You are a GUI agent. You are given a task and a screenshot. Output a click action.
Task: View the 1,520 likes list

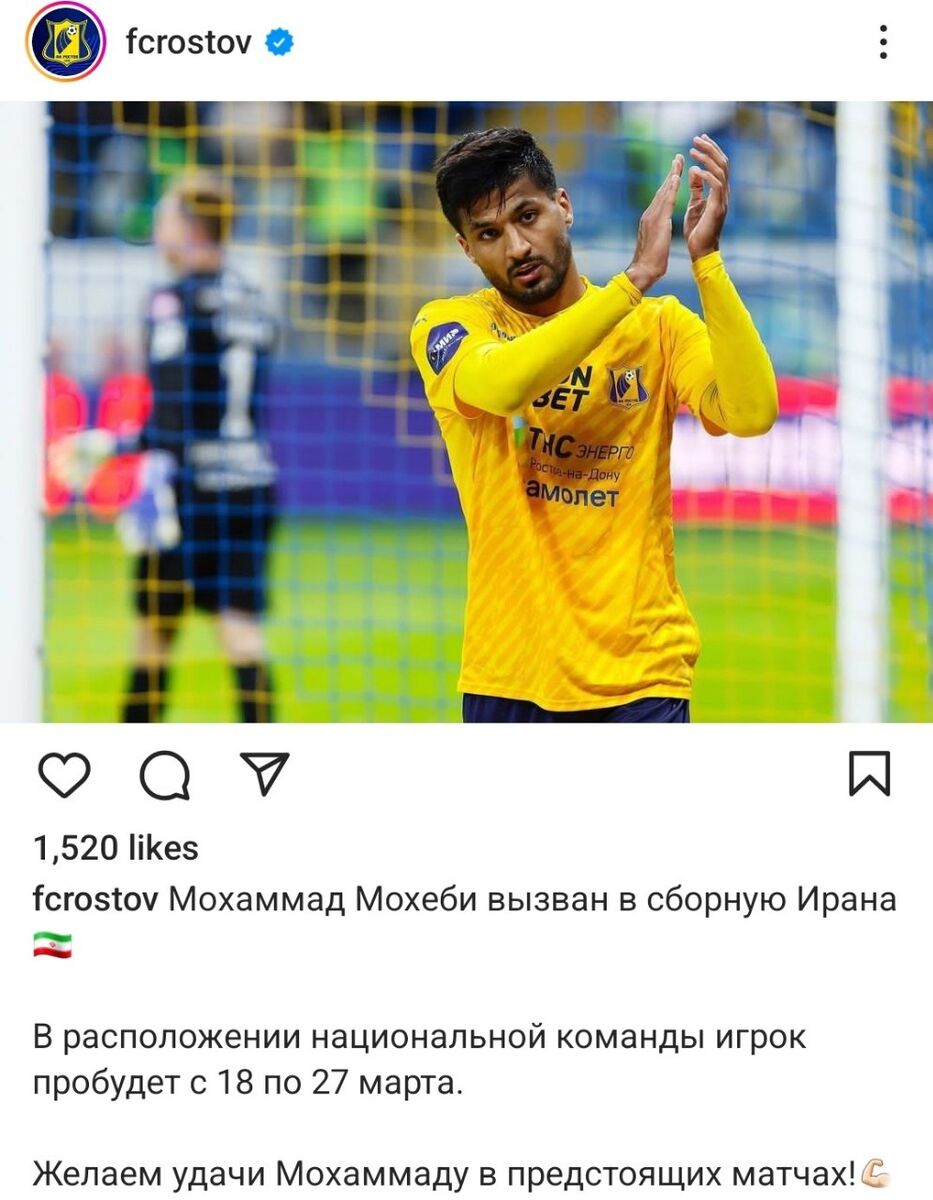click(116, 848)
